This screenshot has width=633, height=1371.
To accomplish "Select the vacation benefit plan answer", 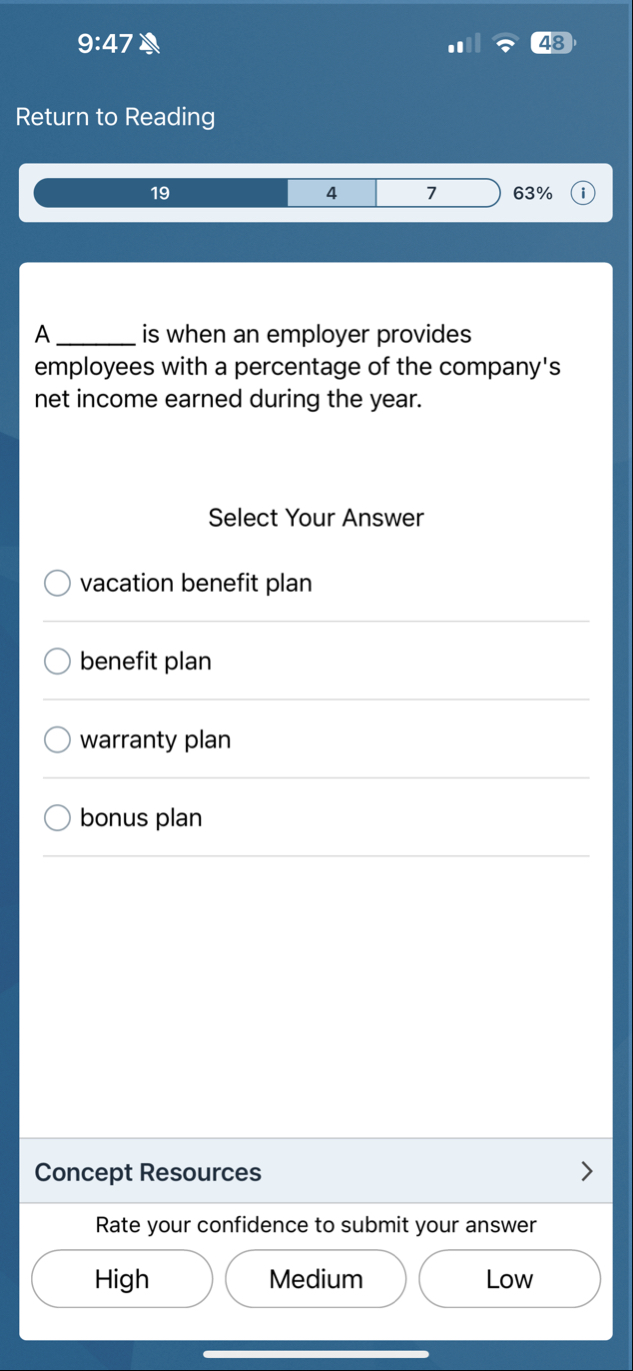I will 58,583.
